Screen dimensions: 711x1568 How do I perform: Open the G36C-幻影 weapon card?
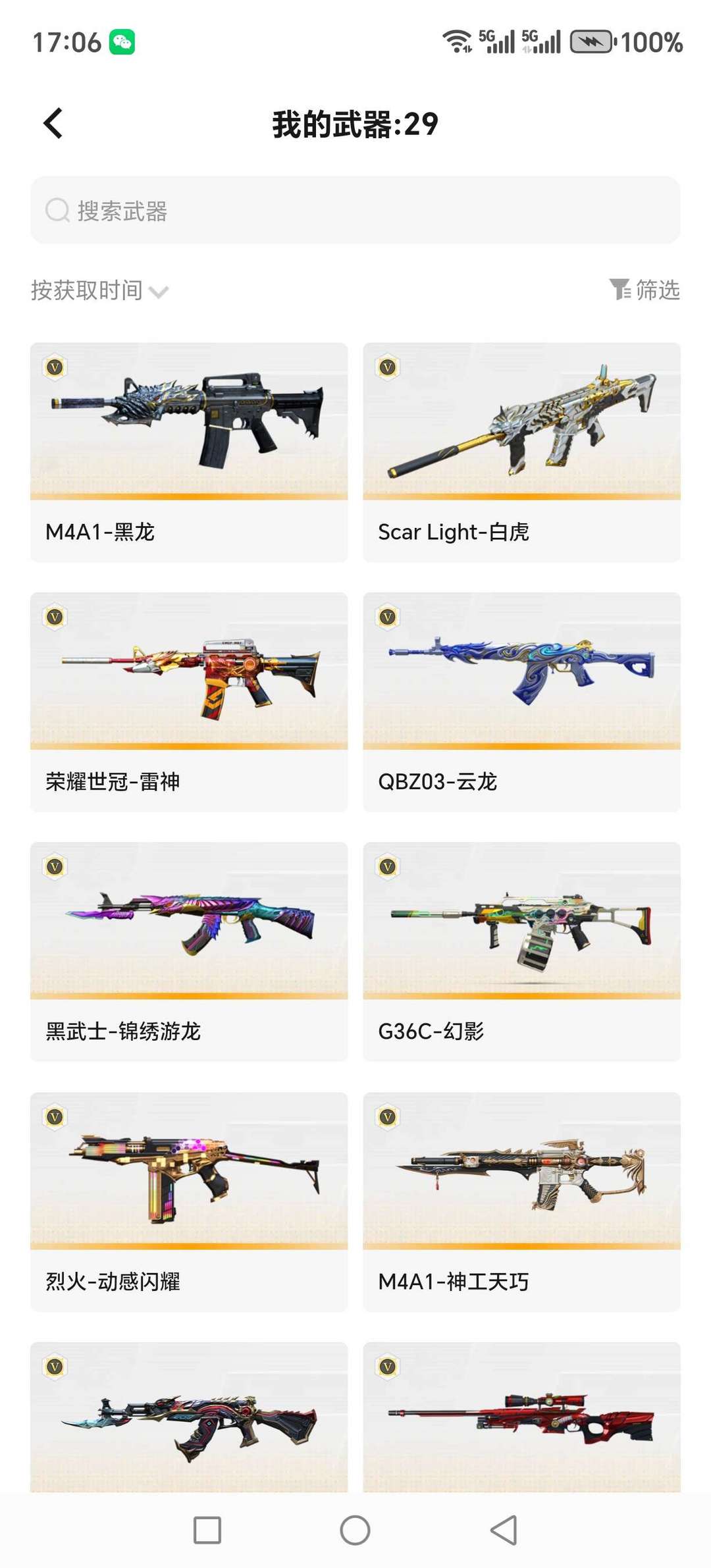521,951
